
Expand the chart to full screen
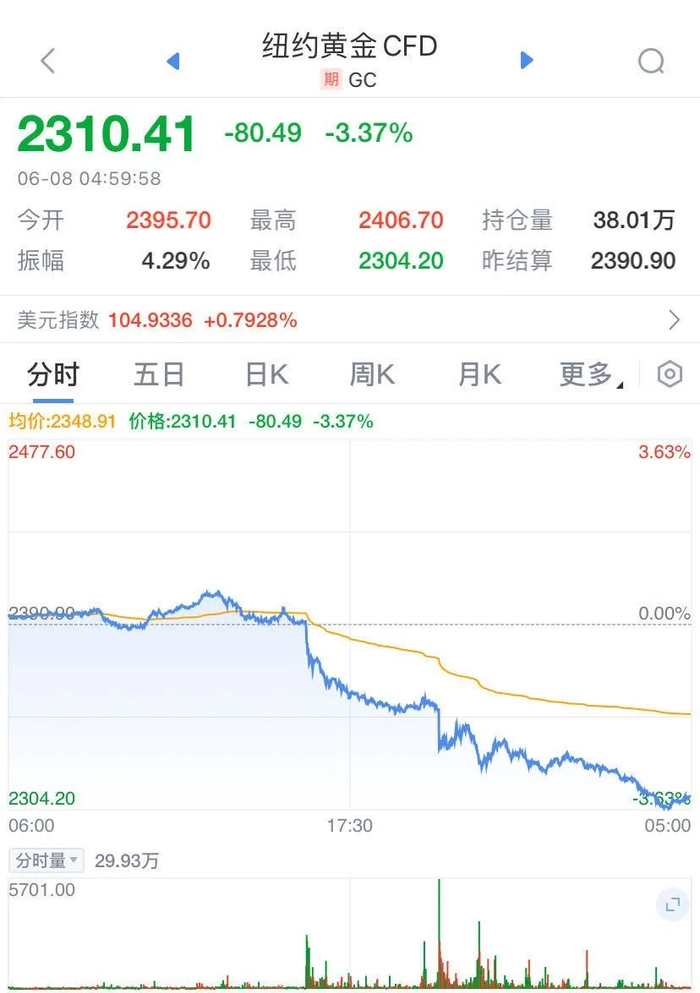672,905
